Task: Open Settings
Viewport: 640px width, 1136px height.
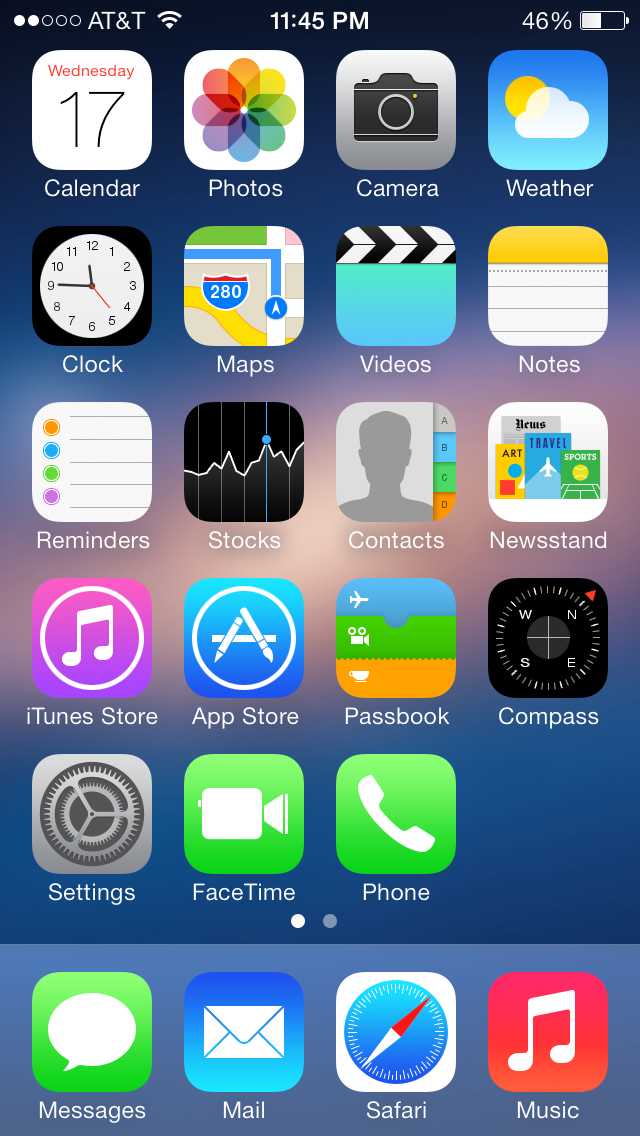Action: [x=92, y=814]
